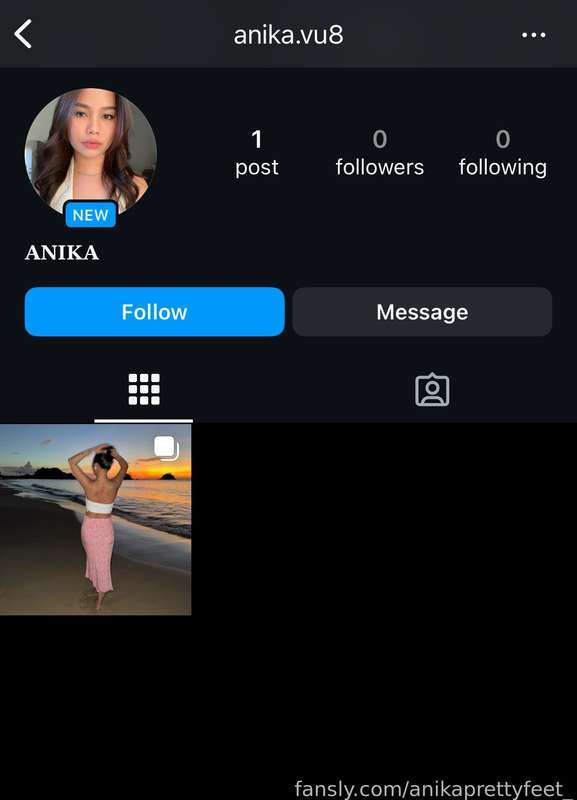Screen dimensions: 577x800
Task: Switch to the tagged photos tab
Action: [432, 390]
